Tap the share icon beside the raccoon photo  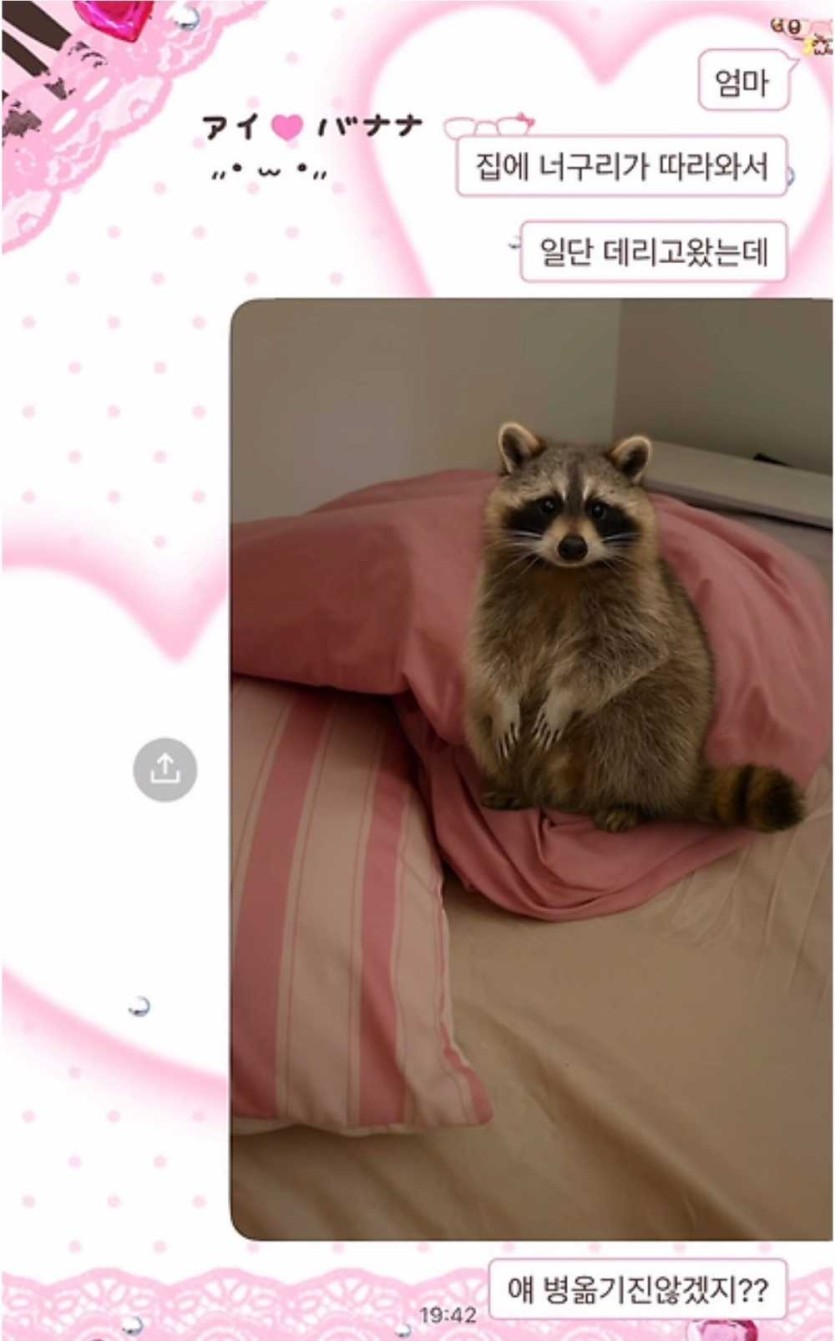(x=165, y=769)
